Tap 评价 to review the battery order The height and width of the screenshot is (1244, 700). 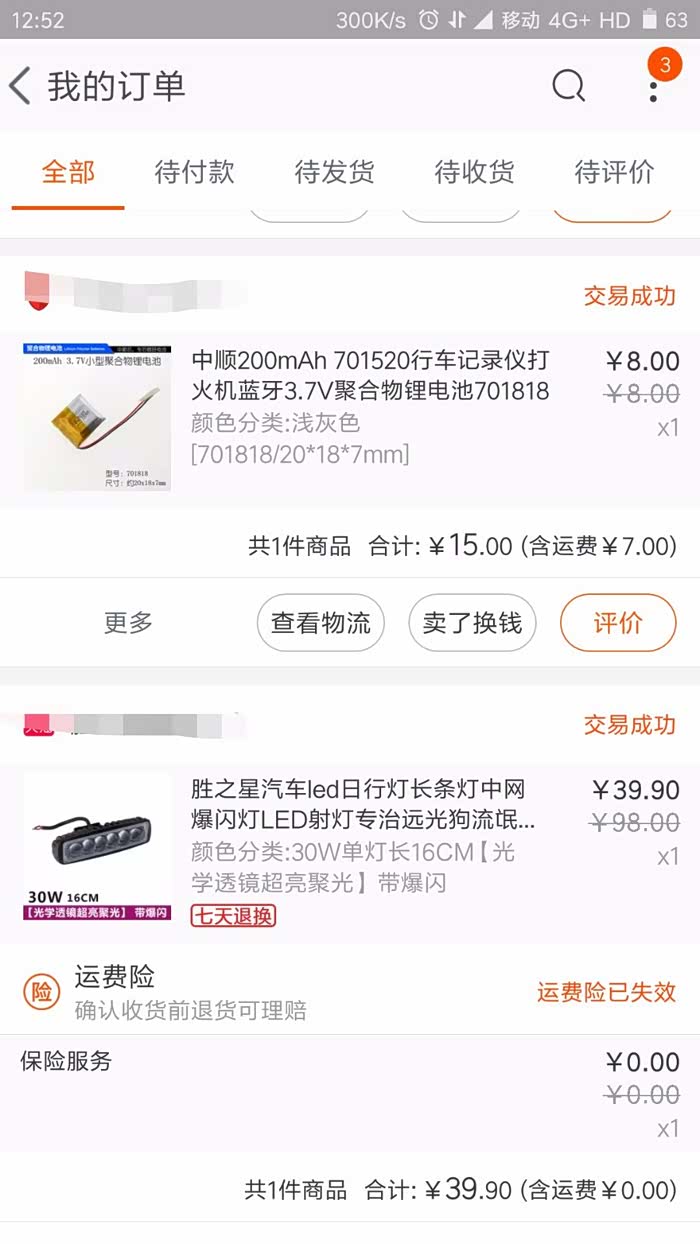618,623
